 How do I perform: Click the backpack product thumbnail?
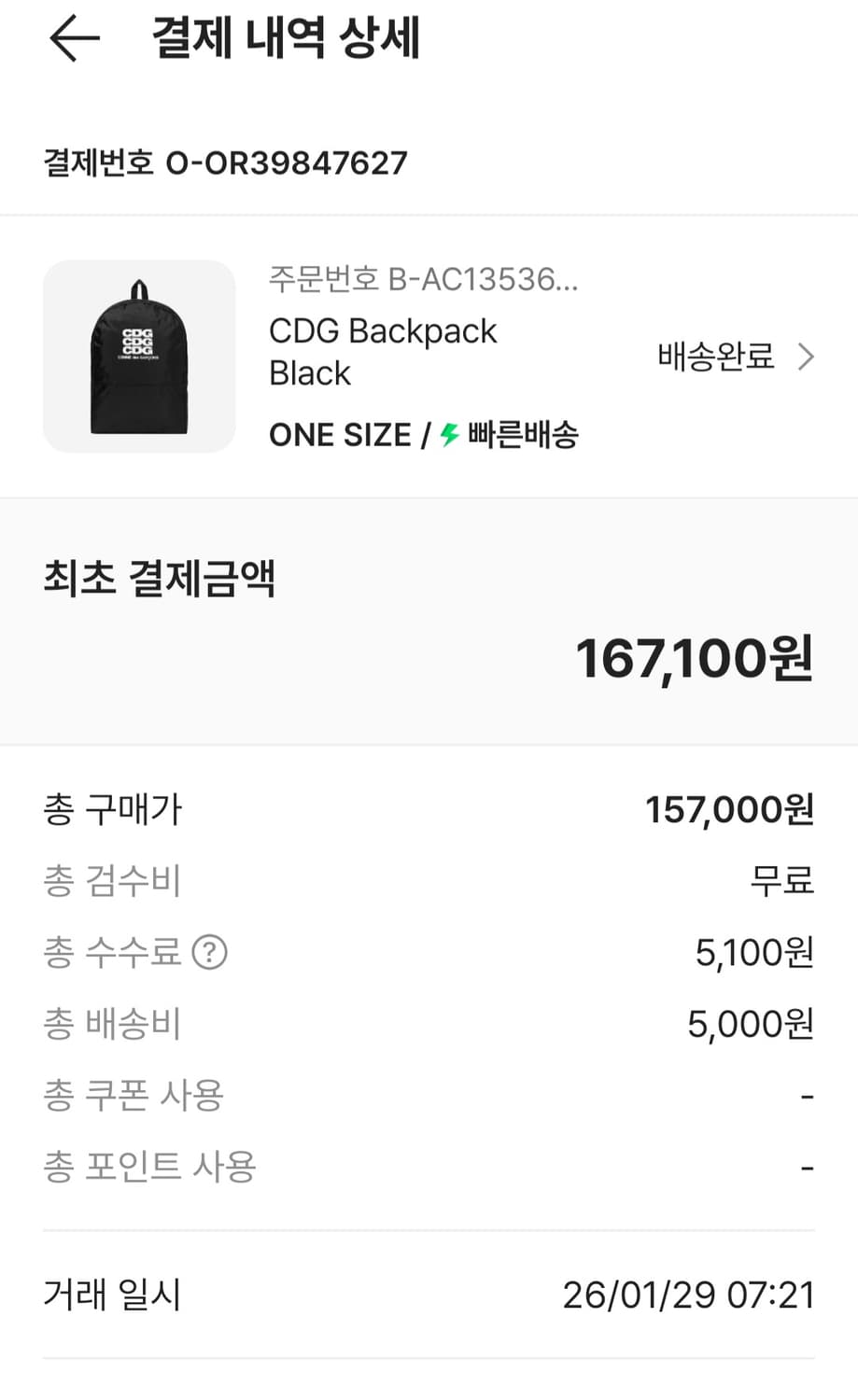(x=138, y=357)
